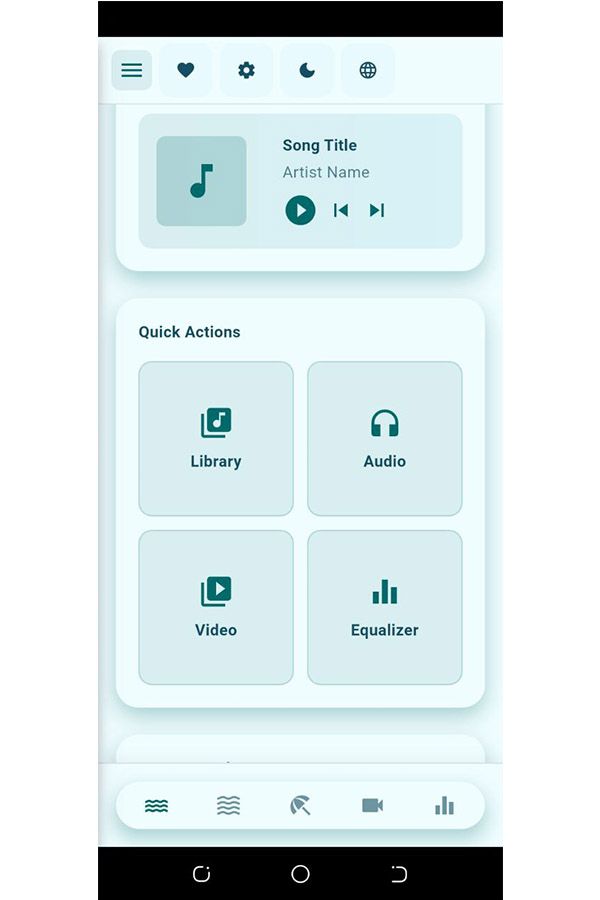
Task: Switch to the video camera tab
Action: (x=372, y=806)
